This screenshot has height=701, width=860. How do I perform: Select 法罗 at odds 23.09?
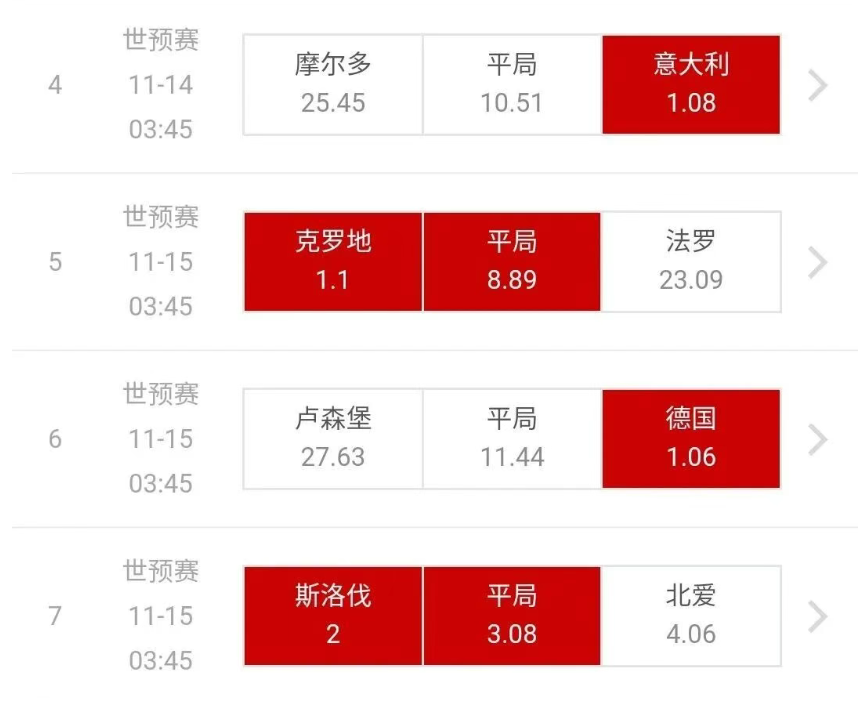point(691,262)
